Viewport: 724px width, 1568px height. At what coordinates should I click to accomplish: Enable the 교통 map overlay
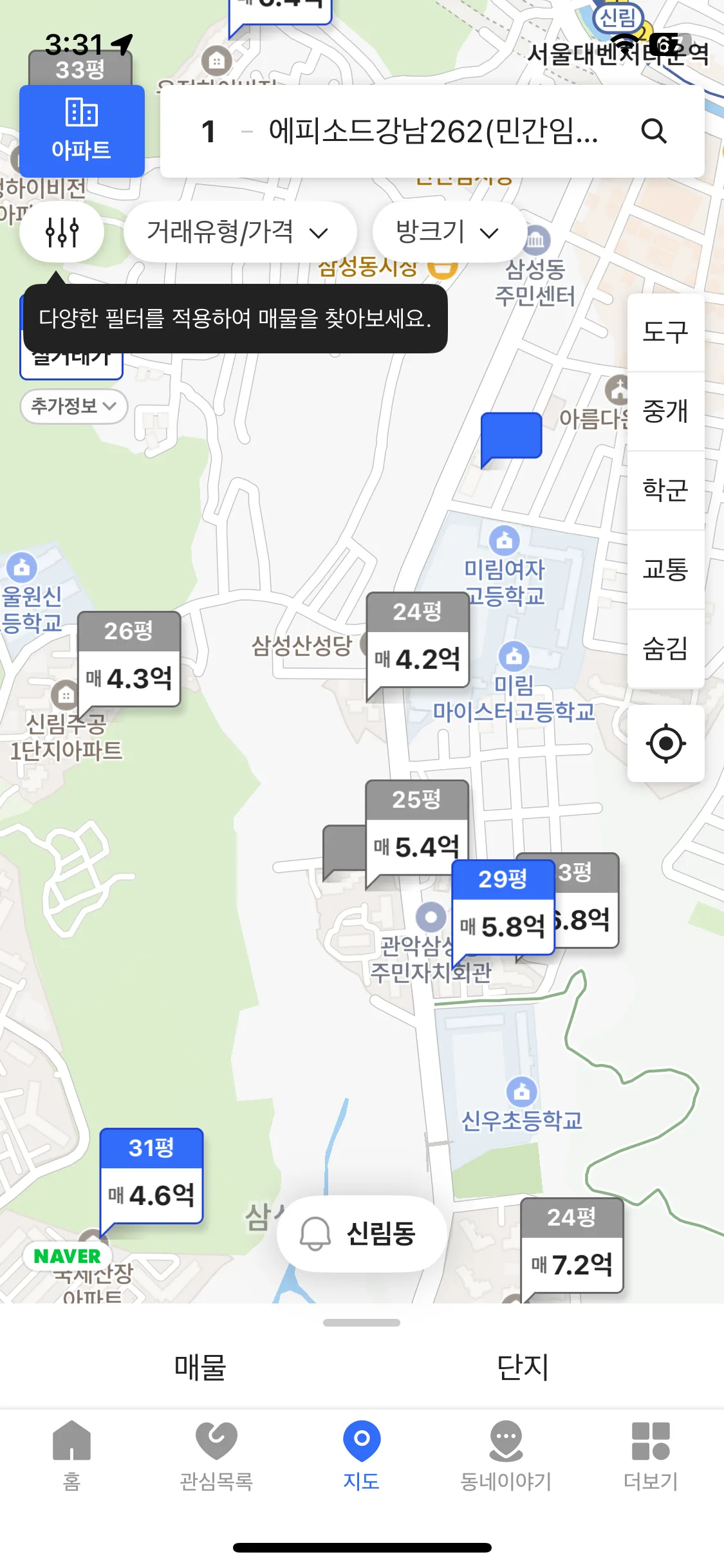[x=665, y=570]
